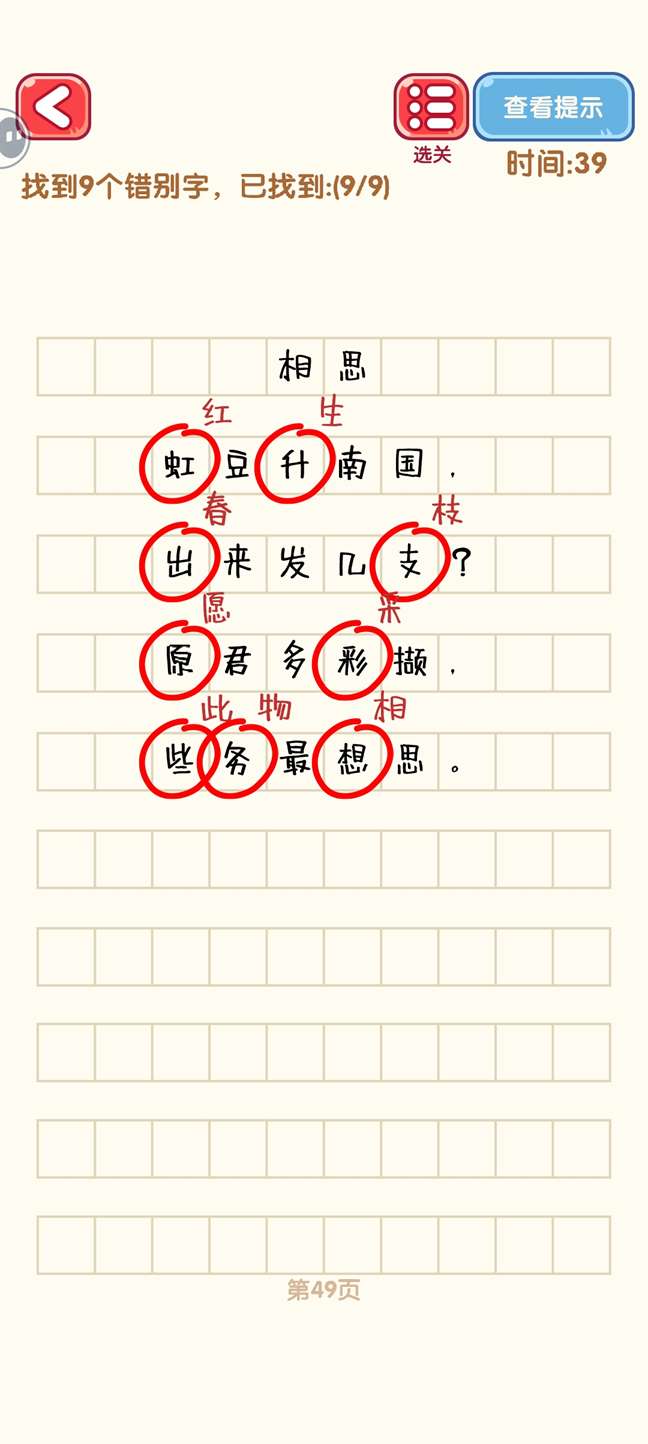Screen dimensions: 648x1444
Task: Open the level select (选关) menu
Action: (x=431, y=107)
